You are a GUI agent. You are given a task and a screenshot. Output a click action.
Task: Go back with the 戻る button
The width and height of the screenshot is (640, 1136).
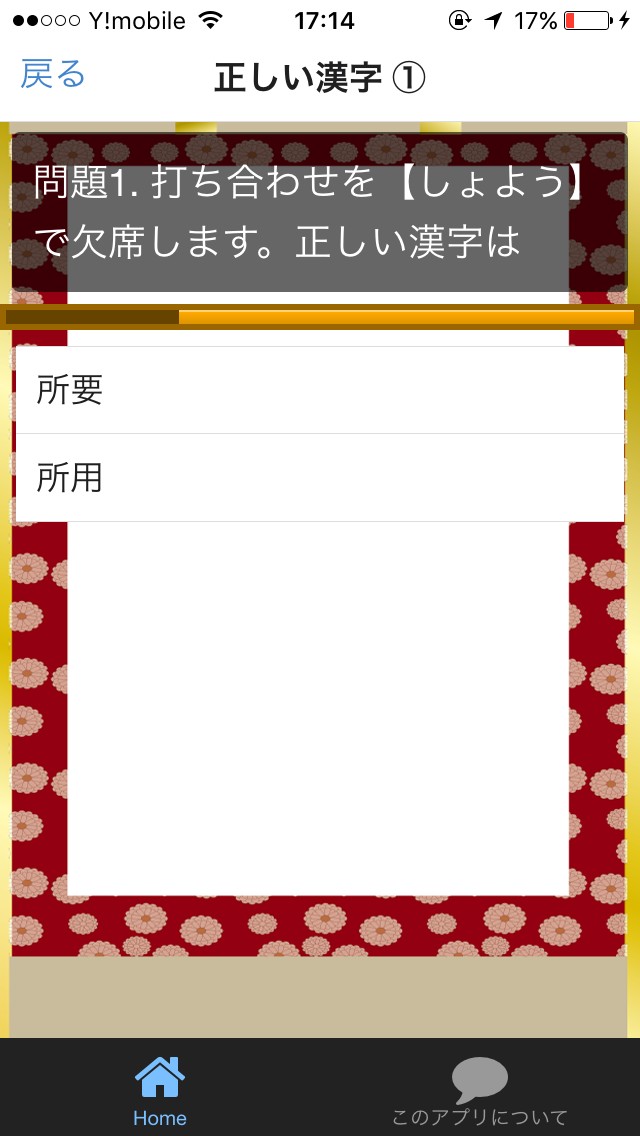pos(53,75)
